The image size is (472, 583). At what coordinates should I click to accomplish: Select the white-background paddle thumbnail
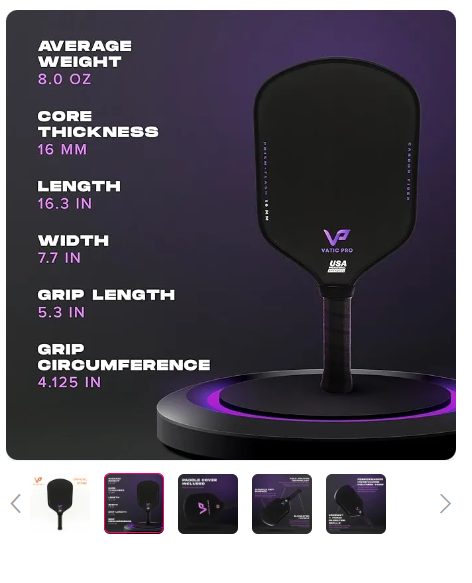pos(60,504)
